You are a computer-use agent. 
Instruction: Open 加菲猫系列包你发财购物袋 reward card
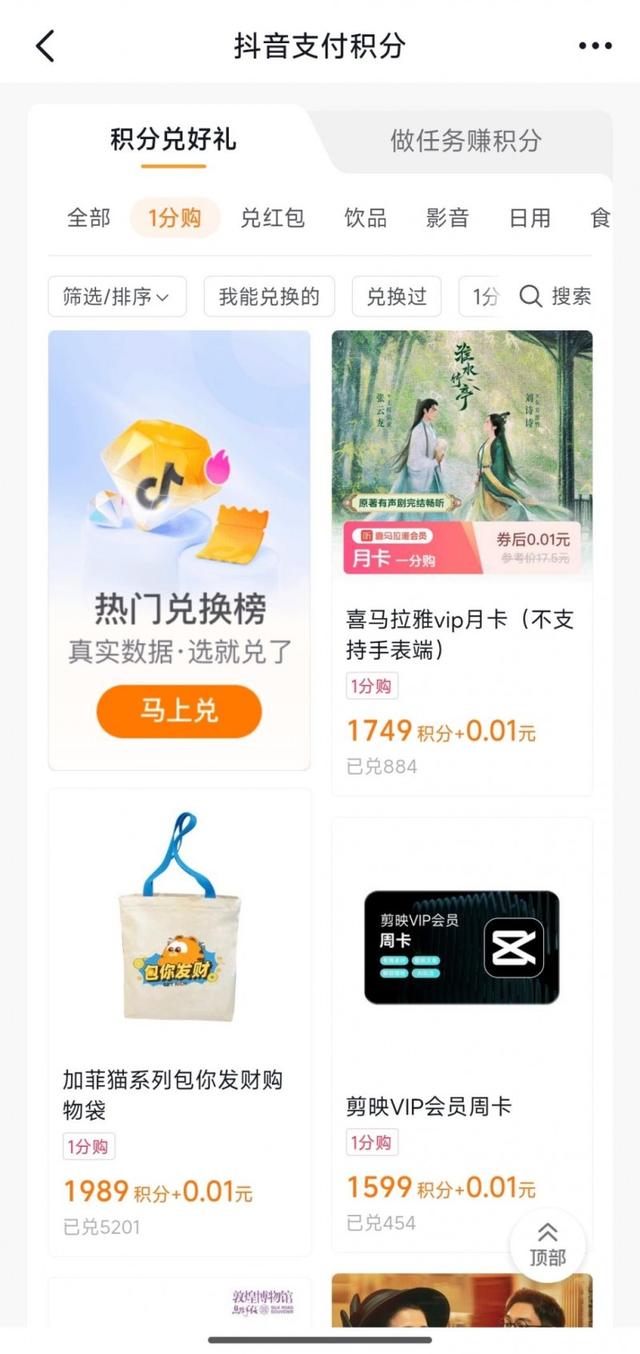pos(179,1020)
